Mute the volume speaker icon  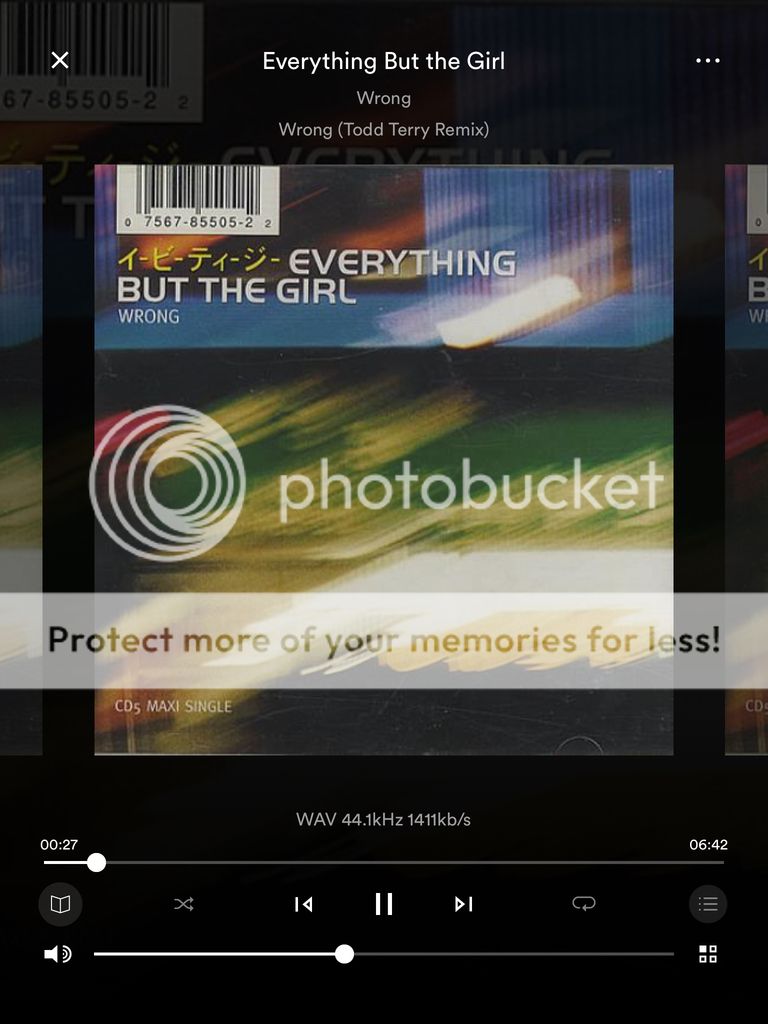57,954
